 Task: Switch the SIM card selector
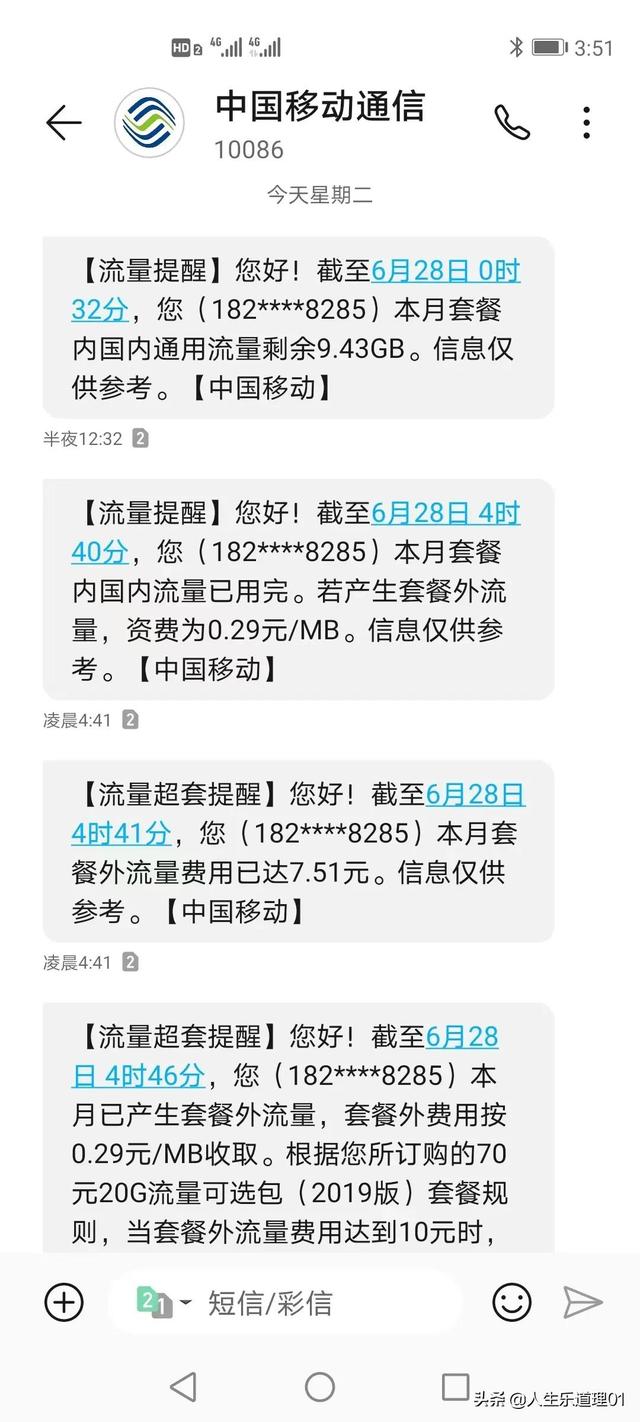(x=161, y=1302)
